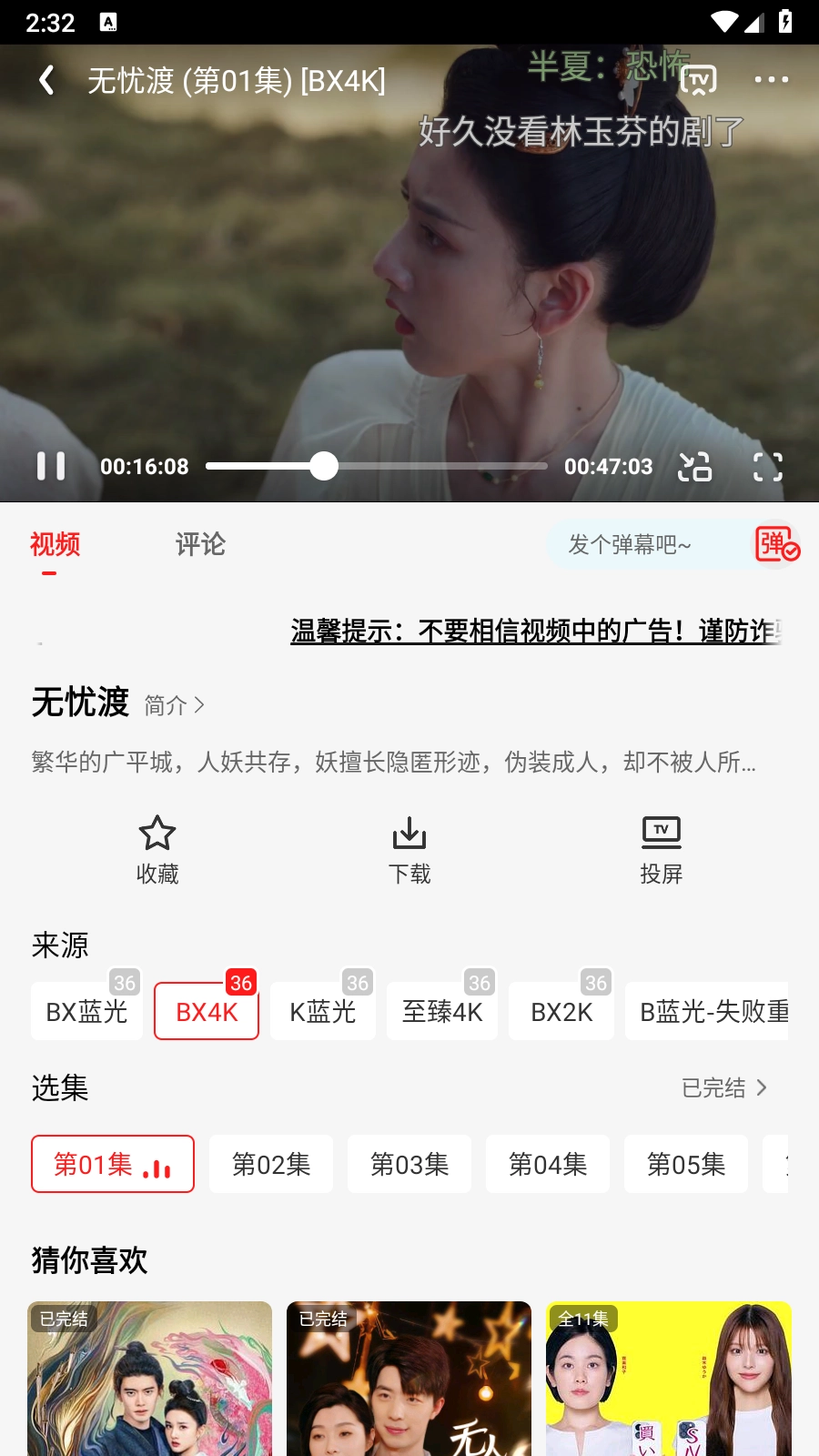Cast the video to TV from player
819x1456 pixels.
[x=699, y=80]
